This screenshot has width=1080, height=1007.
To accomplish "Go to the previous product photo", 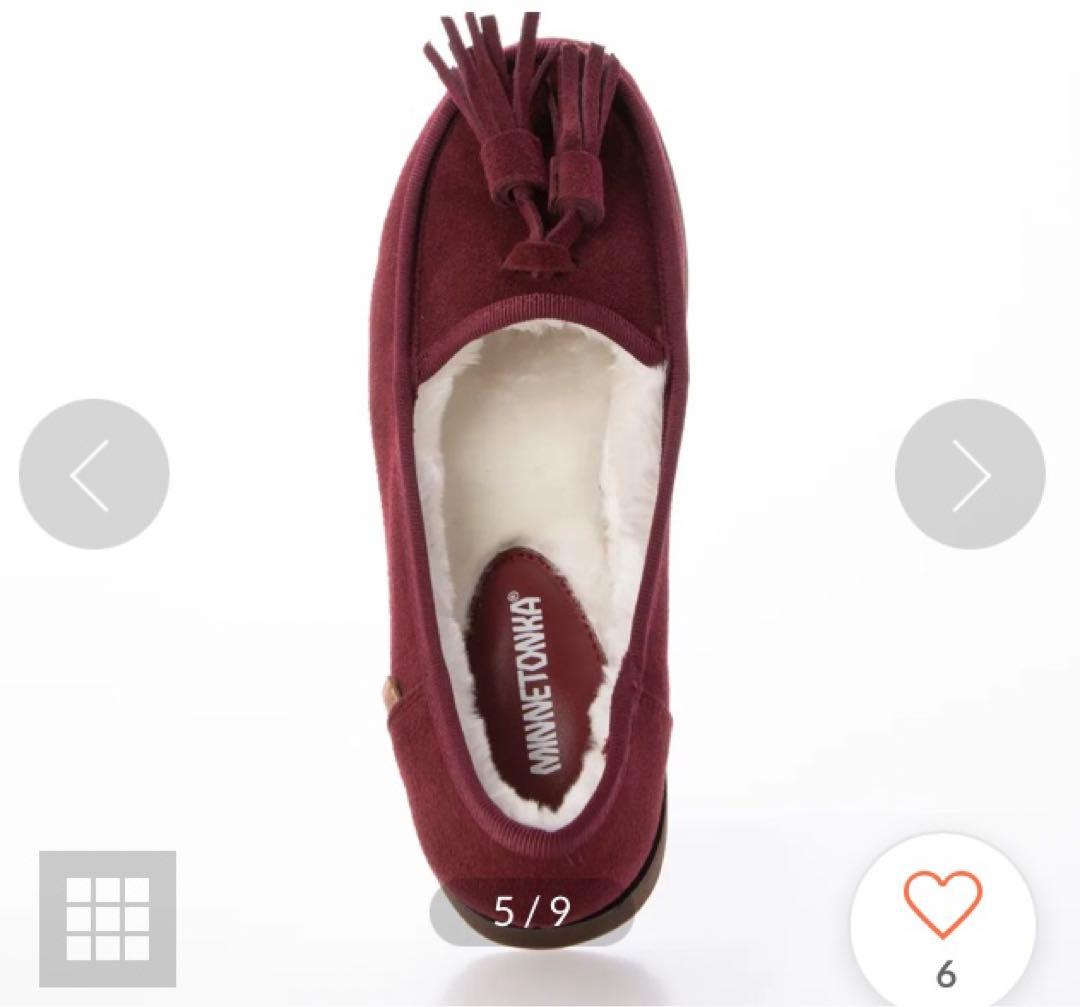I will pos(94,474).
